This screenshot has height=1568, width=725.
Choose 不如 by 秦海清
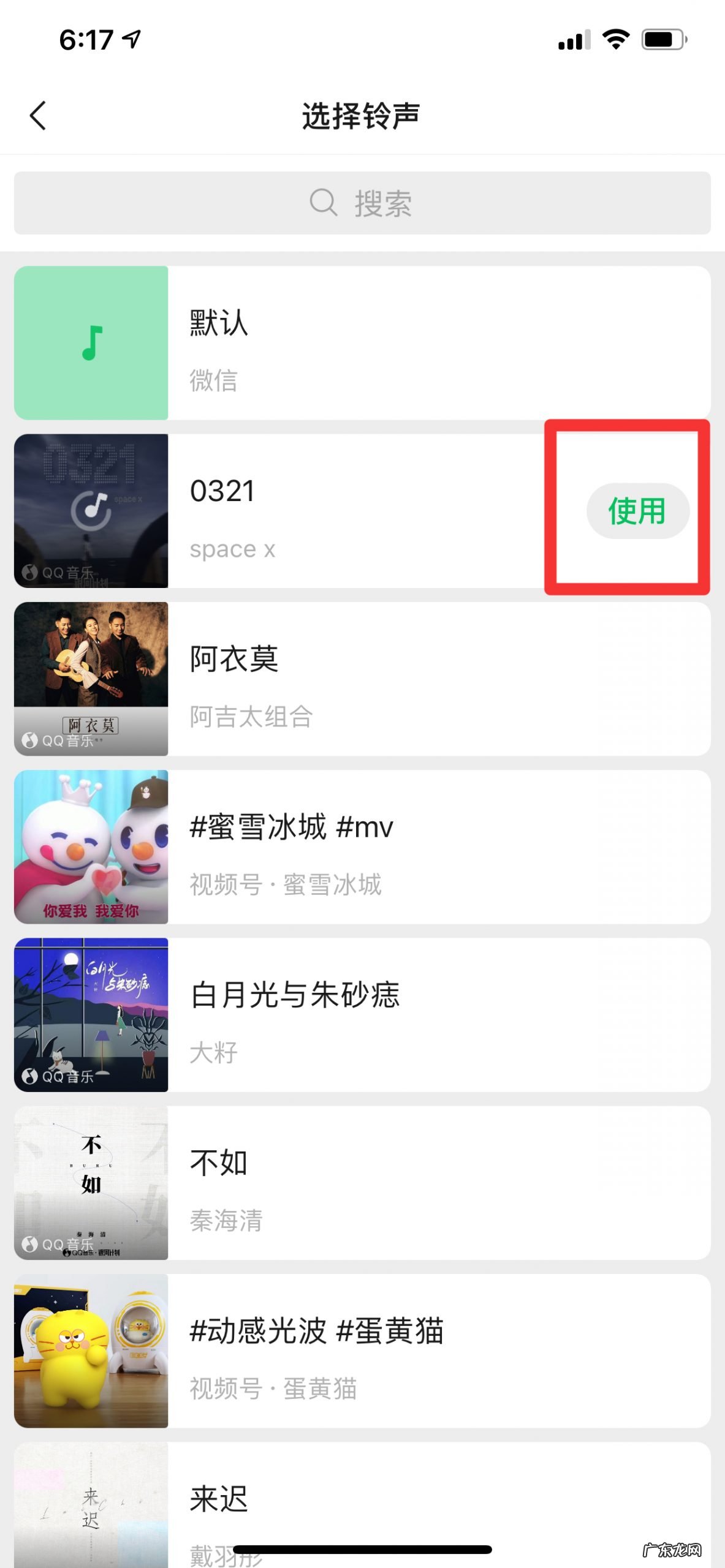[x=362, y=1183]
